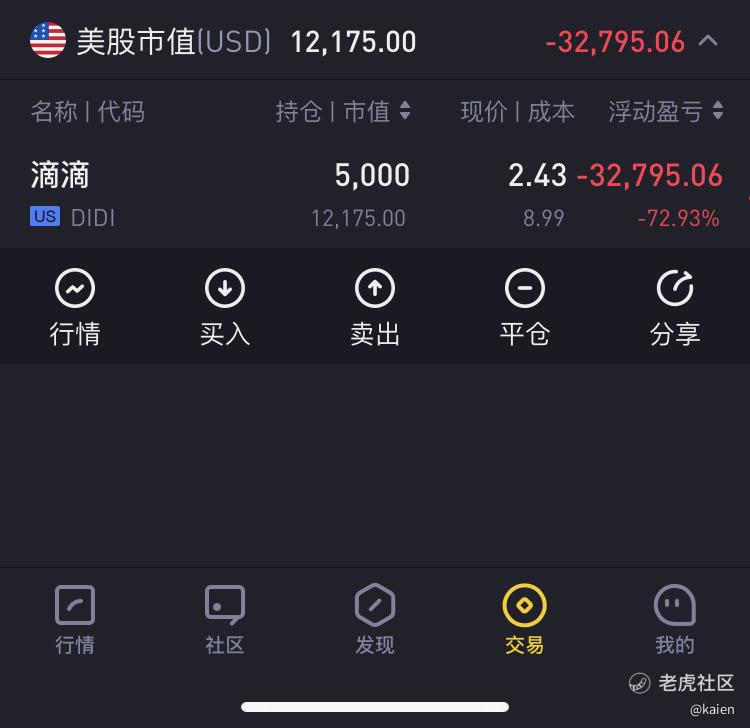Image resolution: width=750 pixels, height=728 pixels.
Task: Switch to the 社区 tab
Action: tap(225, 620)
